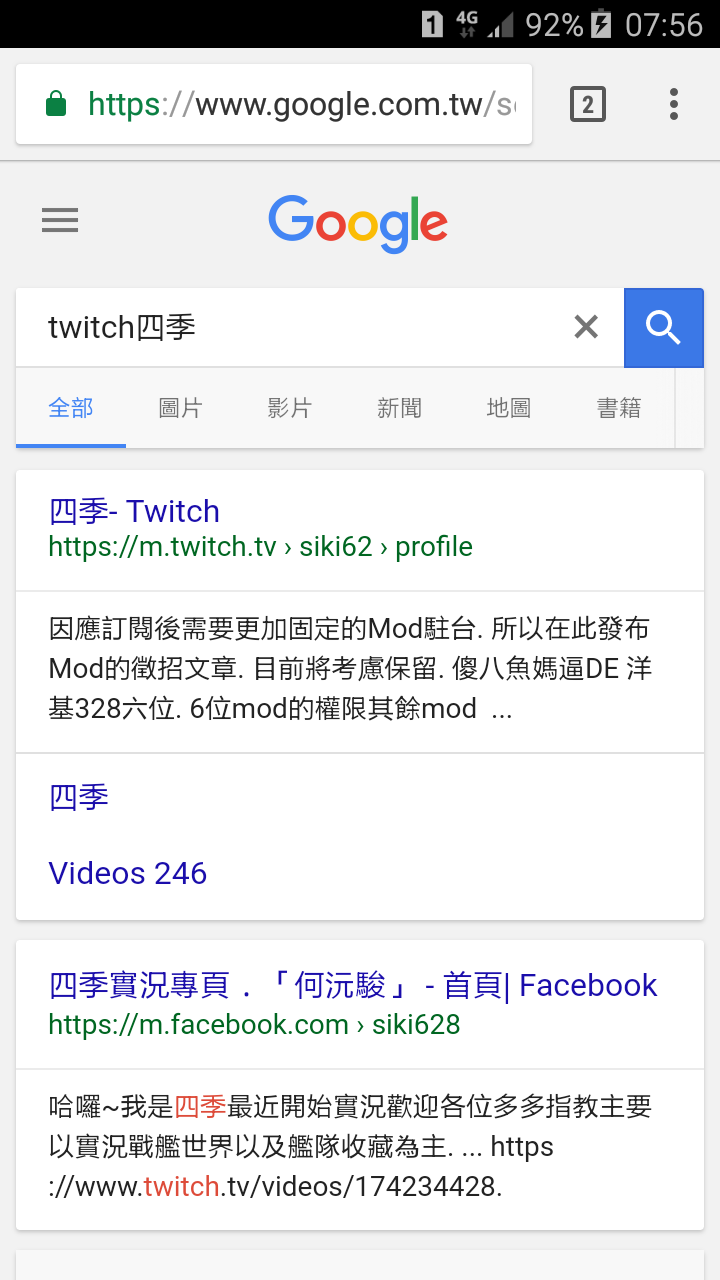
Task: Open Chrome's three-dot overflow menu
Action: click(x=674, y=104)
